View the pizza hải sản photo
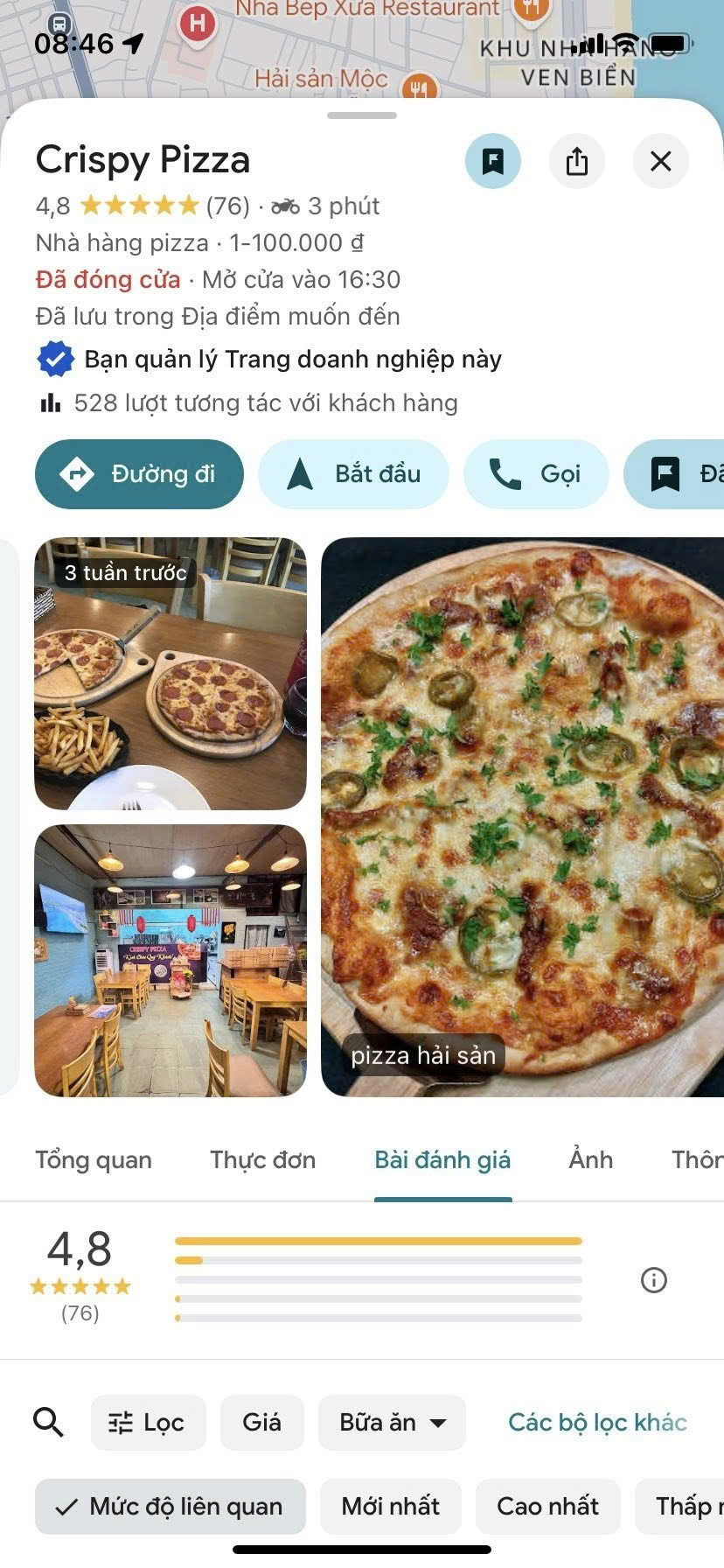Screen dimensions: 724x1568 (x=522, y=816)
